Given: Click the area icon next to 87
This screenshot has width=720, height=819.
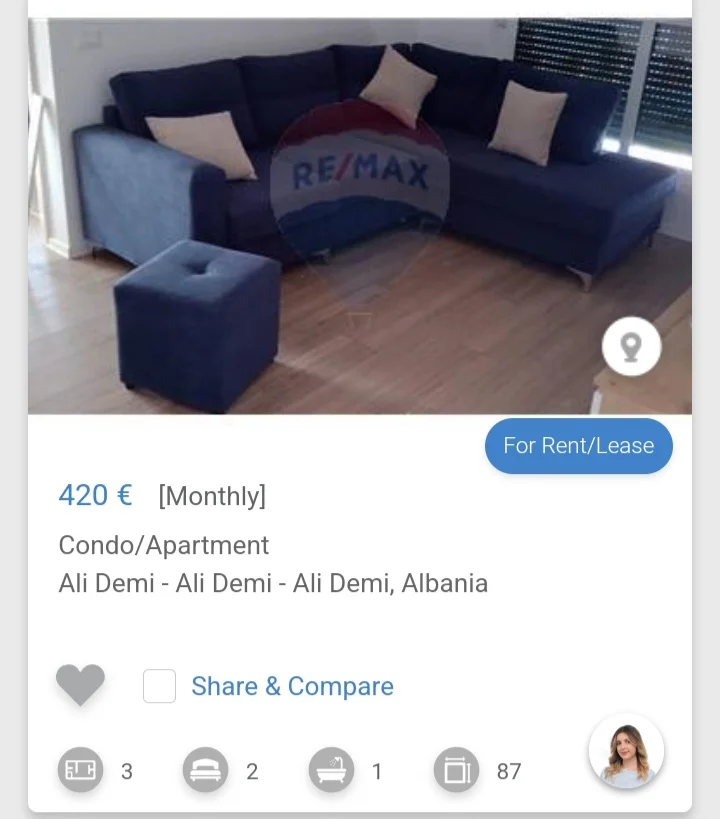Looking at the screenshot, I should [456, 771].
